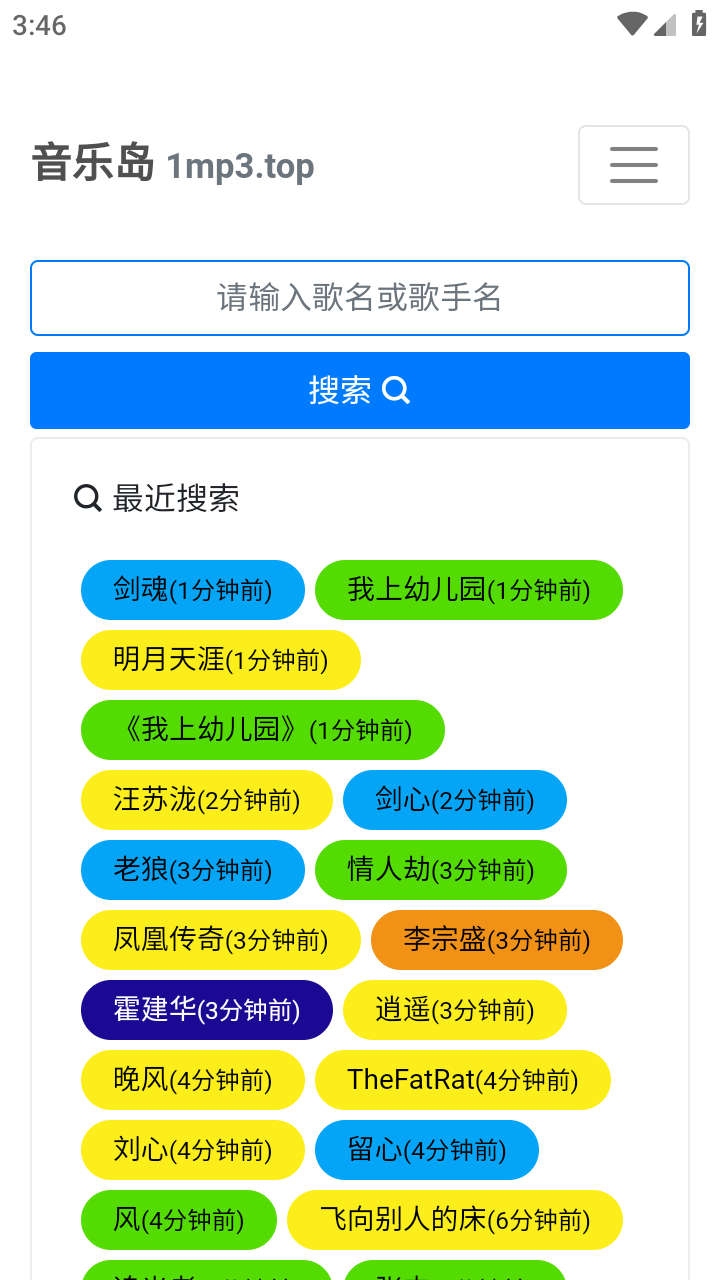Open the TheFatRat recent search
Screen dimensions: 720x1280
pos(463,1080)
